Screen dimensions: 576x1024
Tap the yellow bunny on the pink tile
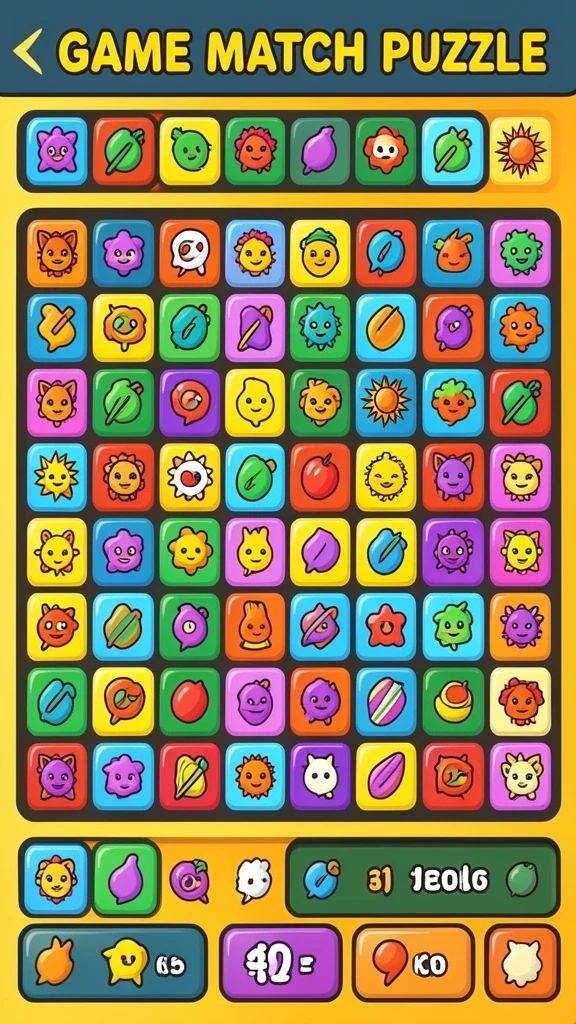click(255, 552)
